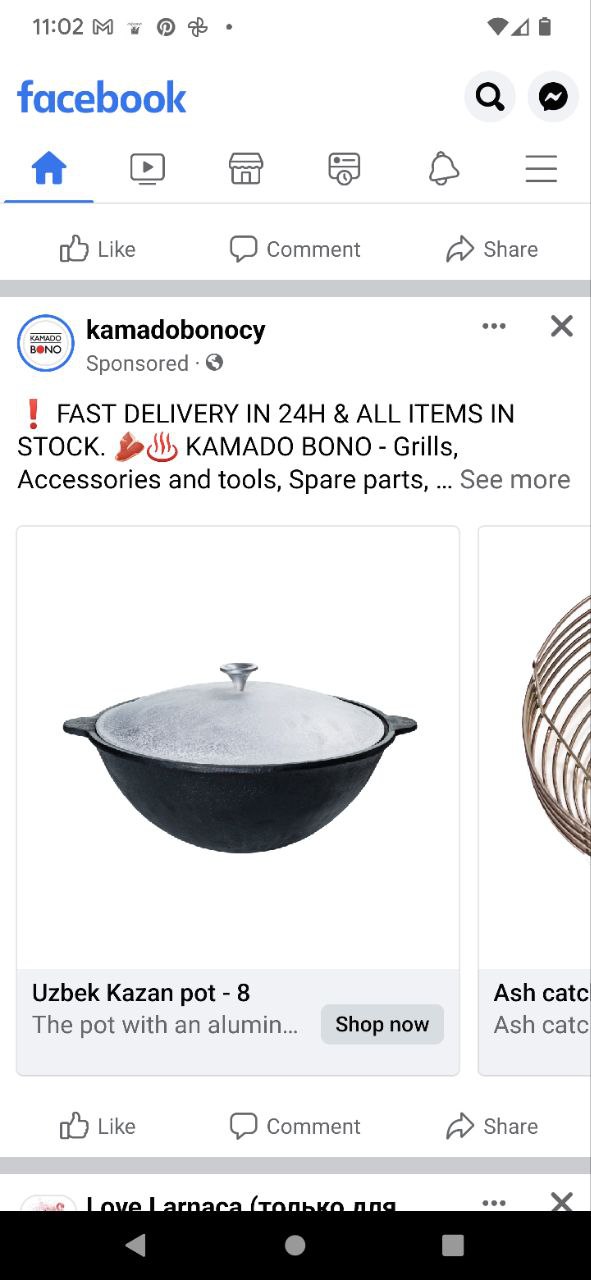Viewport: 591px width, 1280px height.
Task: Dismiss the kamadobonocy sponsored post
Action: pos(562,326)
